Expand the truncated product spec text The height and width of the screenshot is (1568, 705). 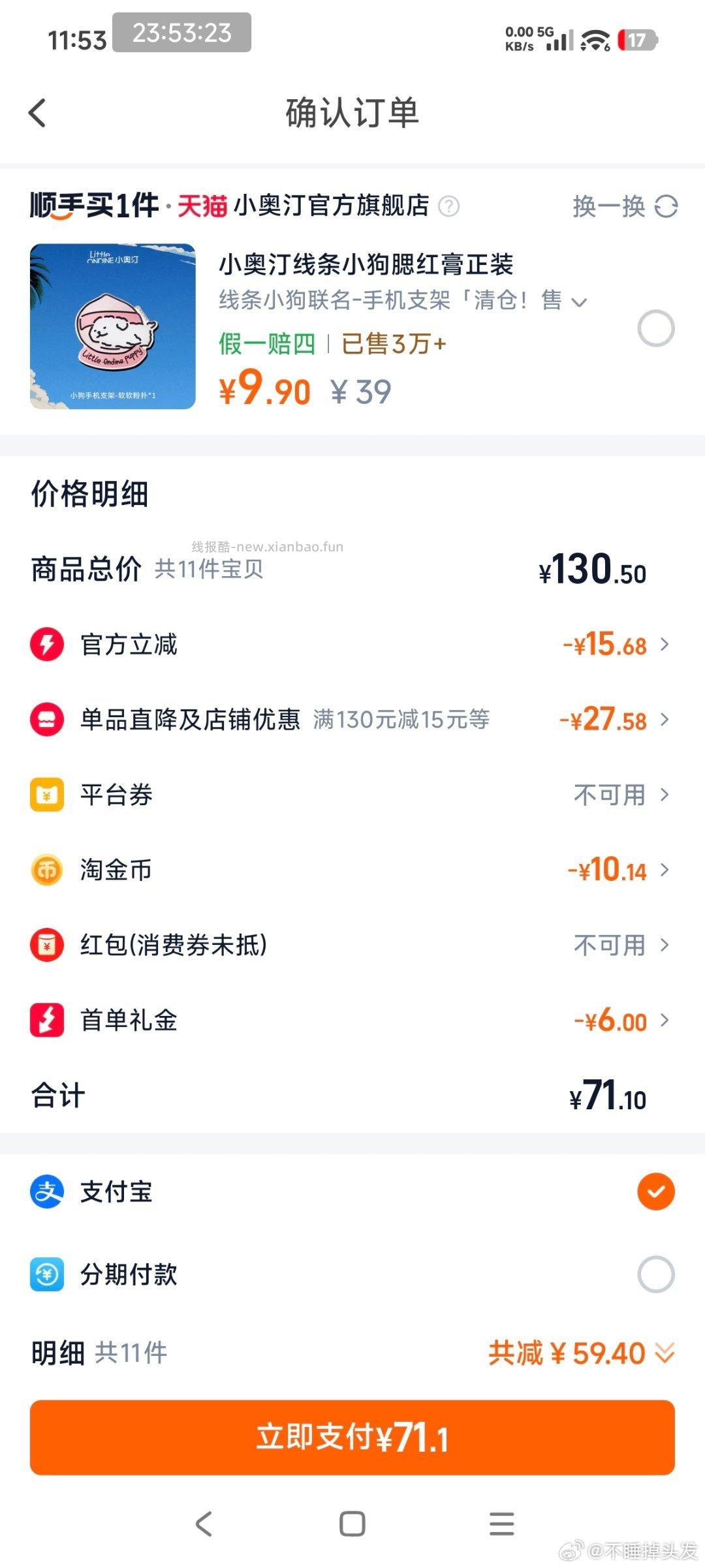click(x=576, y=301)
